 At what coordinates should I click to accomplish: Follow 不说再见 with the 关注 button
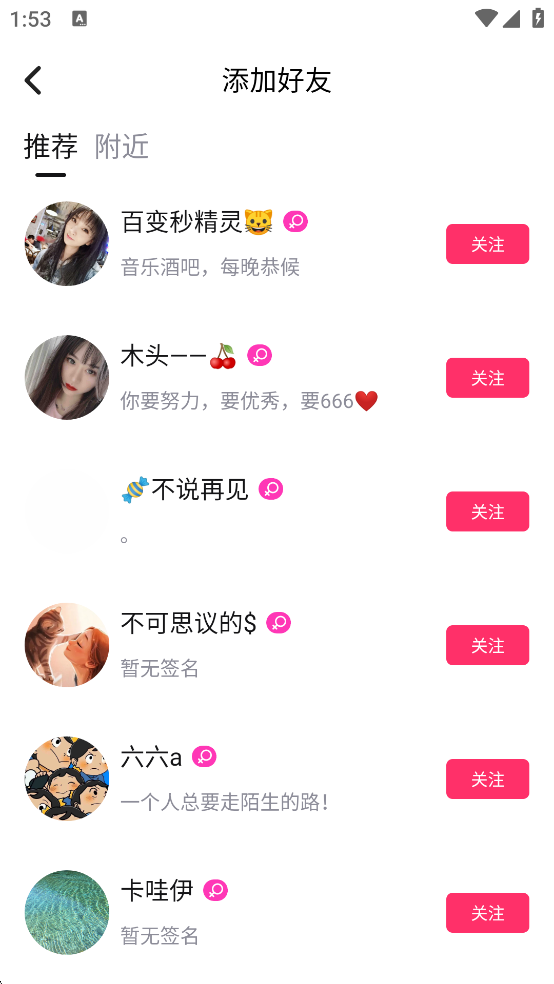tap(487, 511)
